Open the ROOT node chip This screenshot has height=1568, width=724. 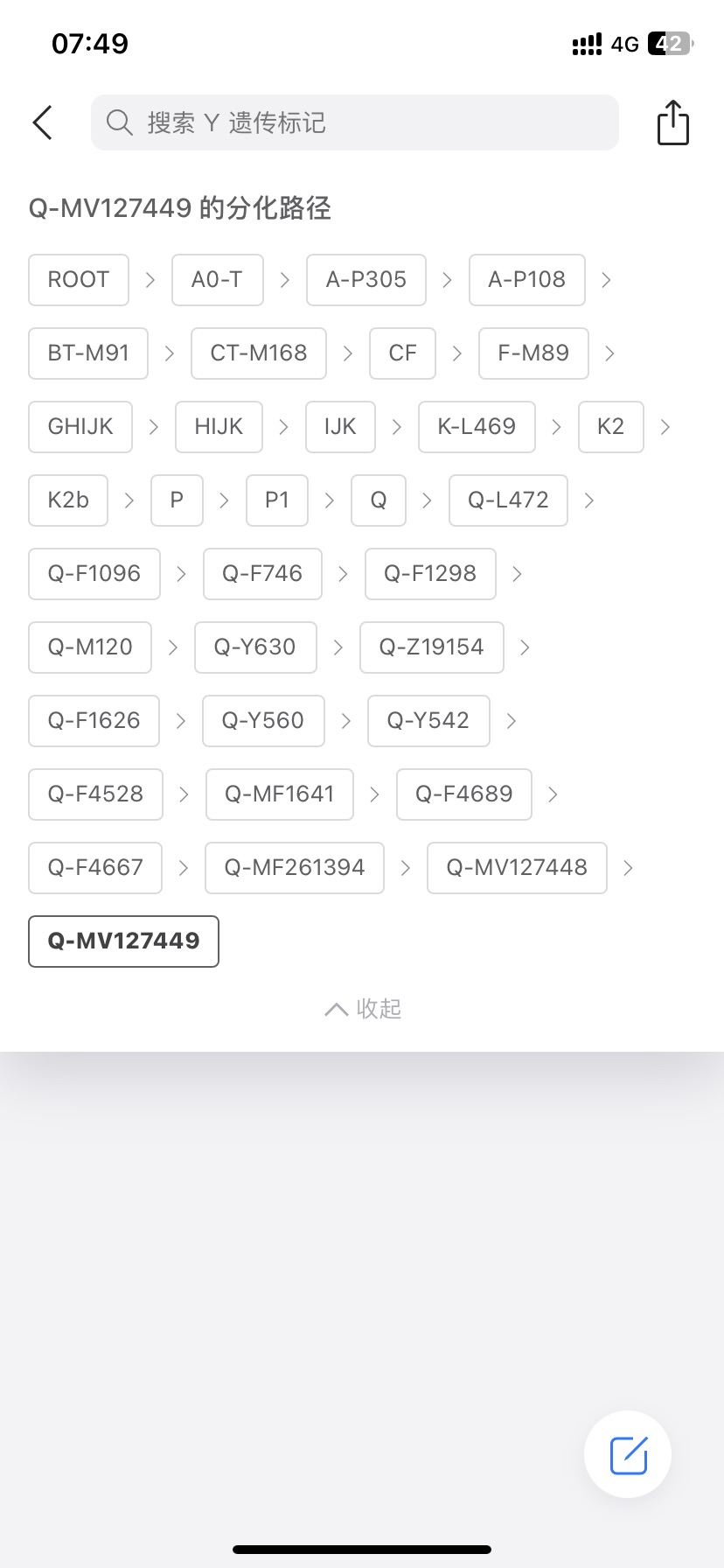coord(79,280)
